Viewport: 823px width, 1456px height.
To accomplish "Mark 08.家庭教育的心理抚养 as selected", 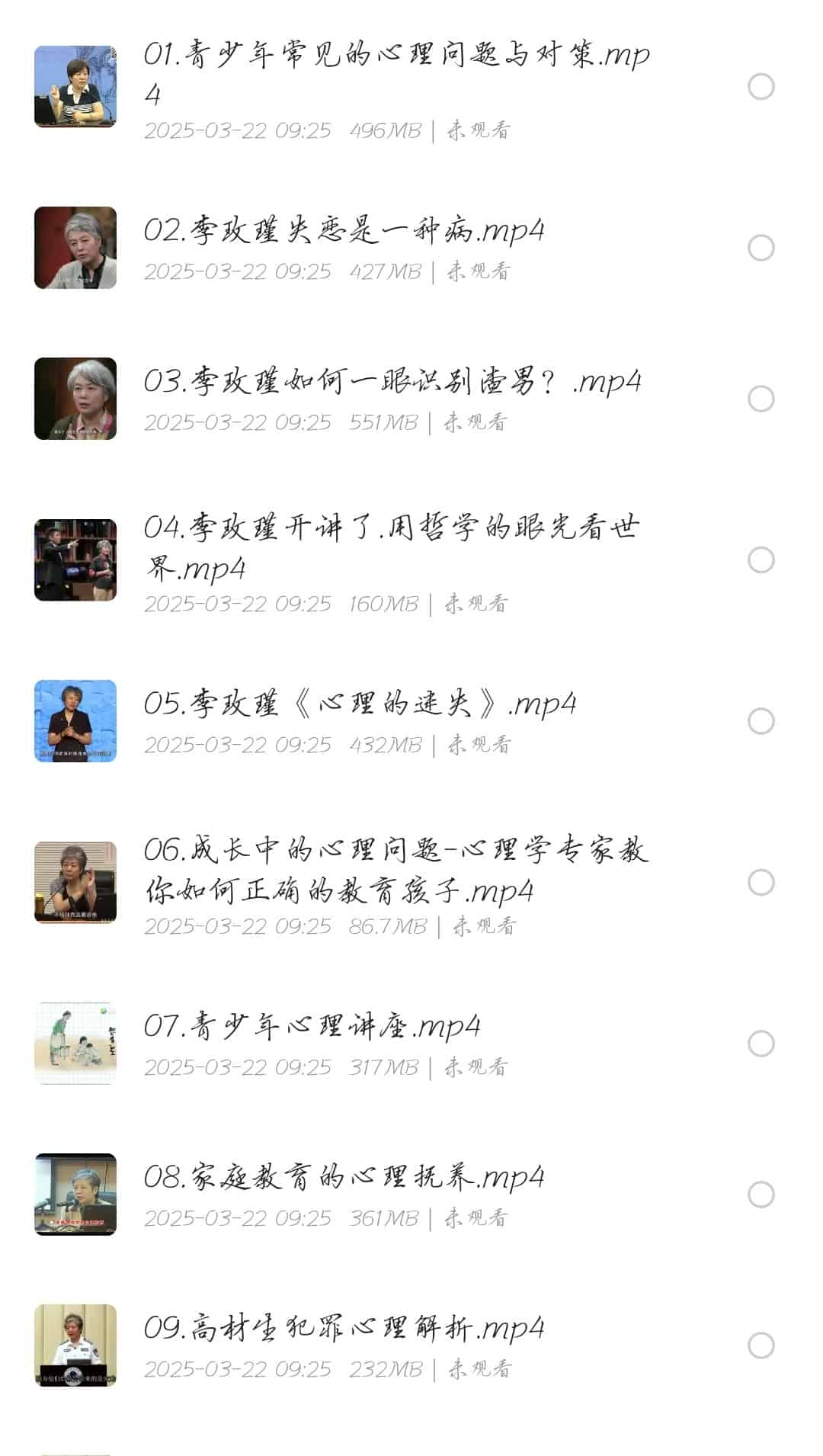I will coord(761,1195).
